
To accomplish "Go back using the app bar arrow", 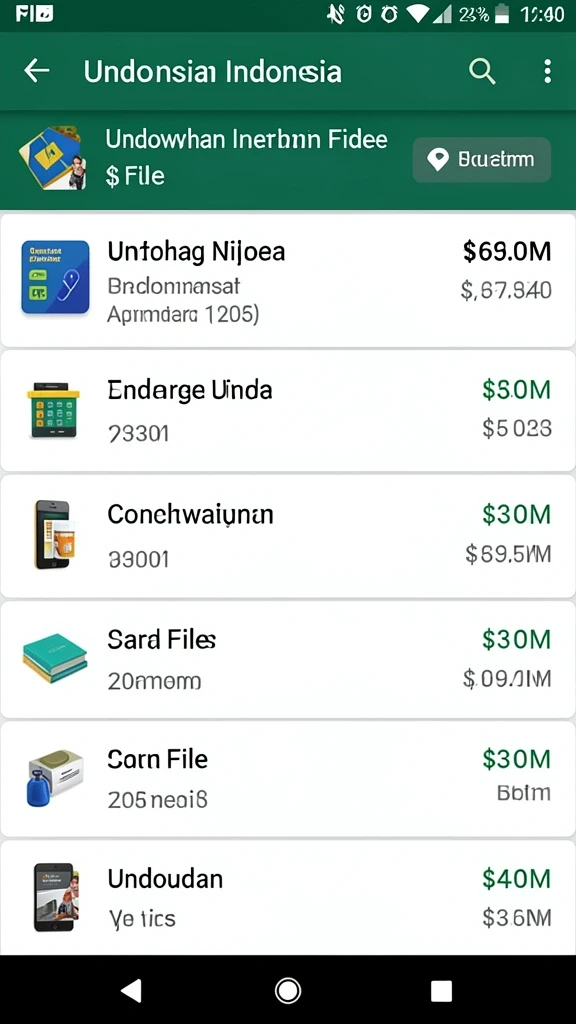I will point(37,71).
